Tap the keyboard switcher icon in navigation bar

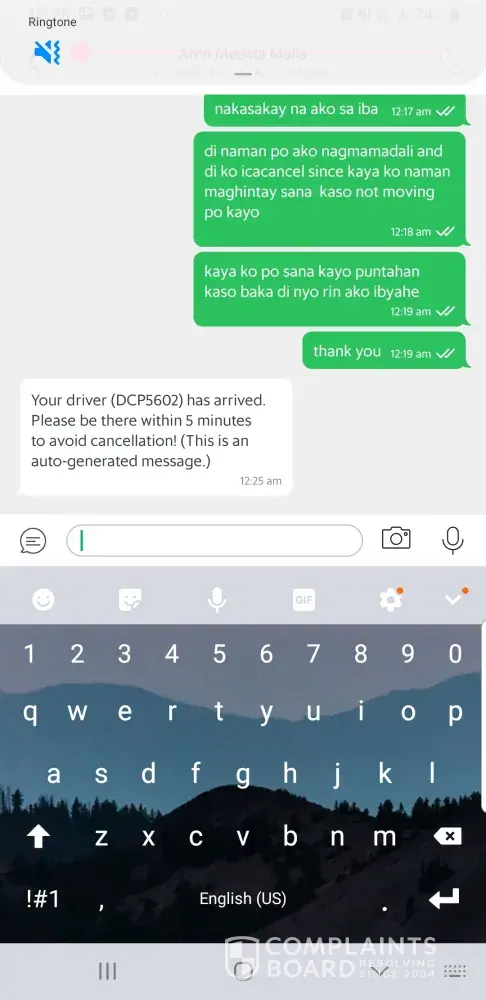pos(454,971)
